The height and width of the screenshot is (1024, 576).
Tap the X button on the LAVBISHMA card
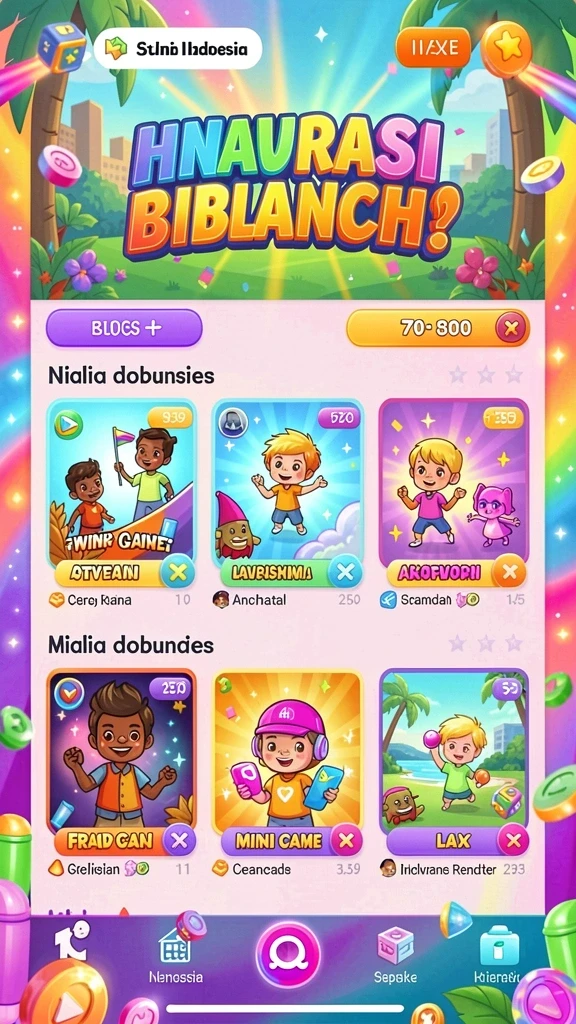(344, 573)
